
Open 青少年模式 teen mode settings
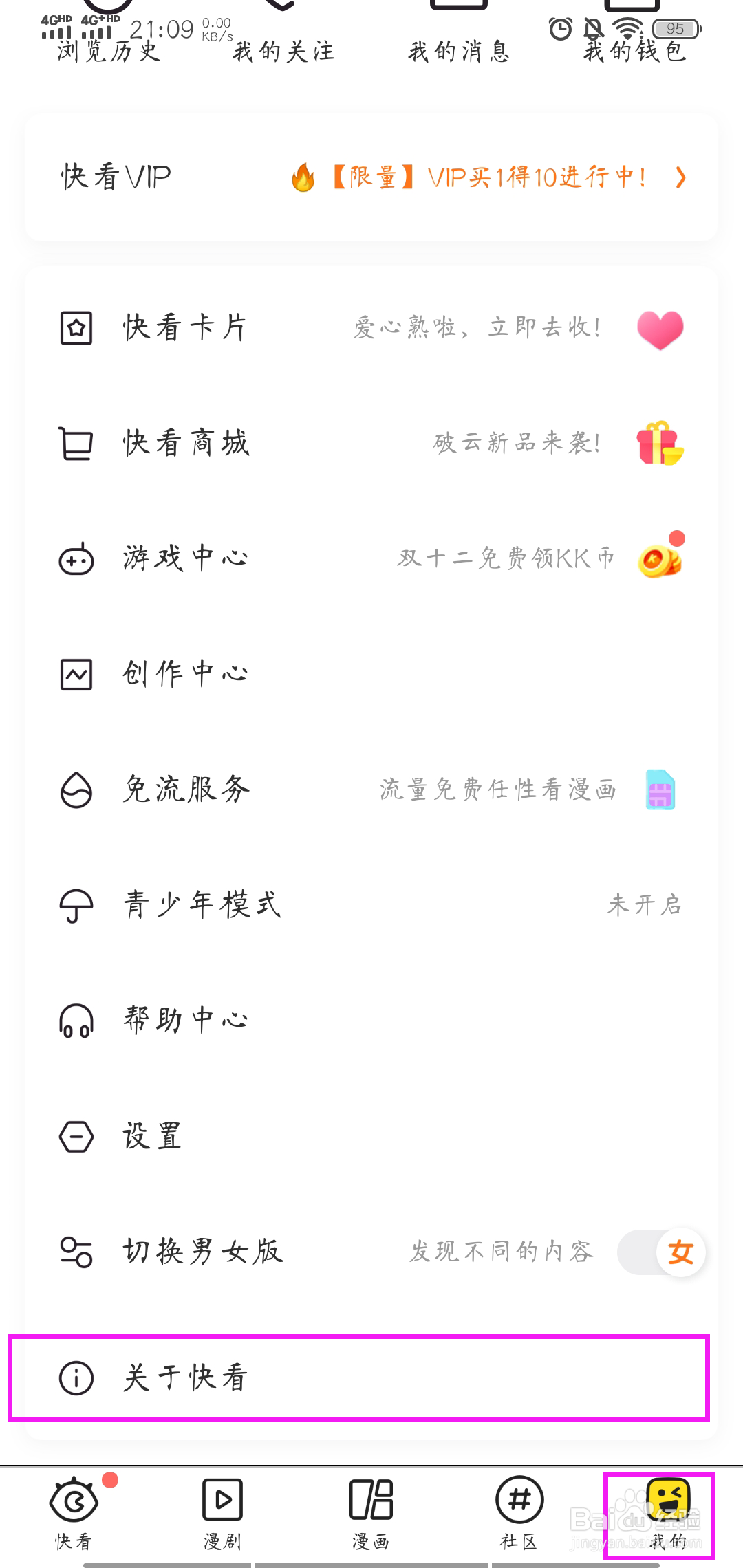(x=371, y=905)
